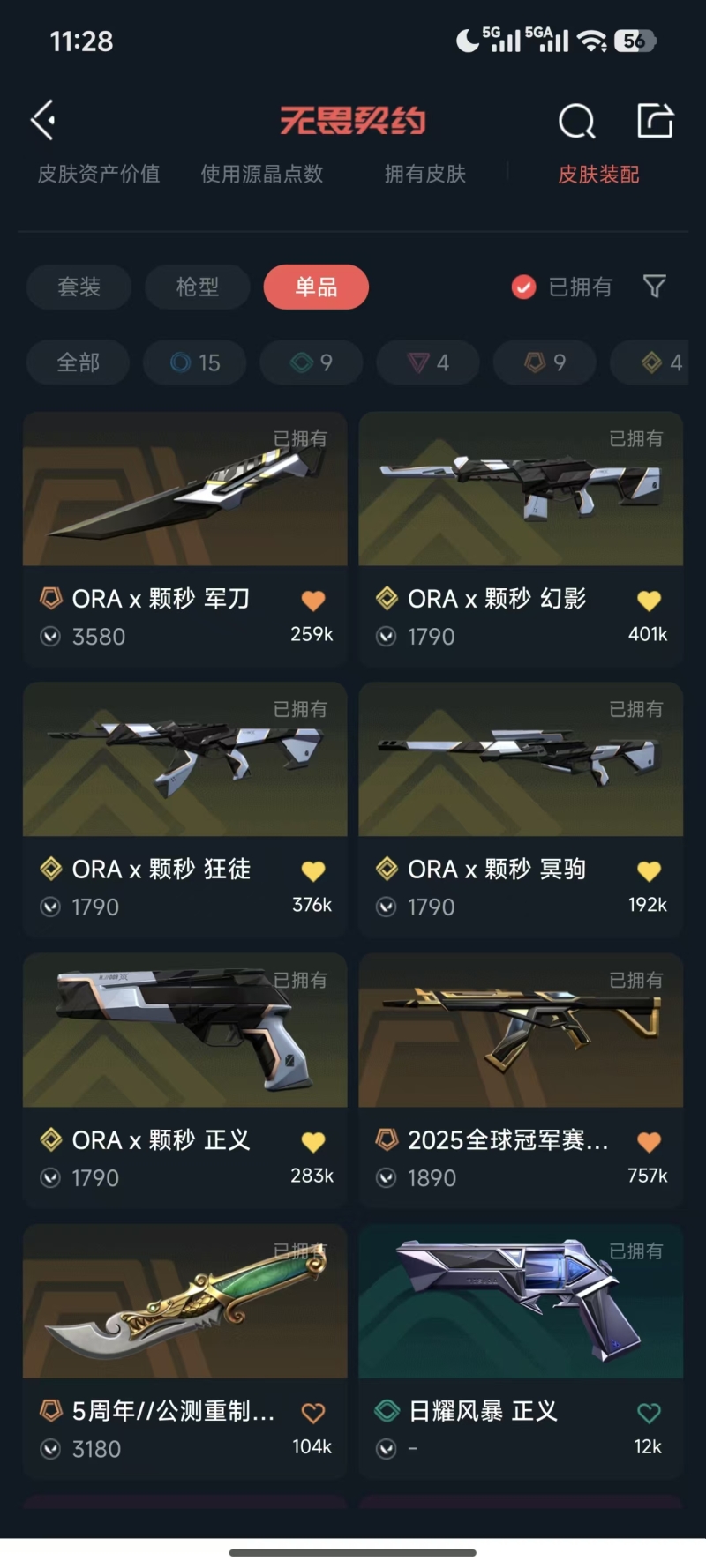Open the ORA x 颗秒 冥驹 skin card
The height and width of the screenshot is (1568, 706).
pyautogui.click(x=521, y=810)
